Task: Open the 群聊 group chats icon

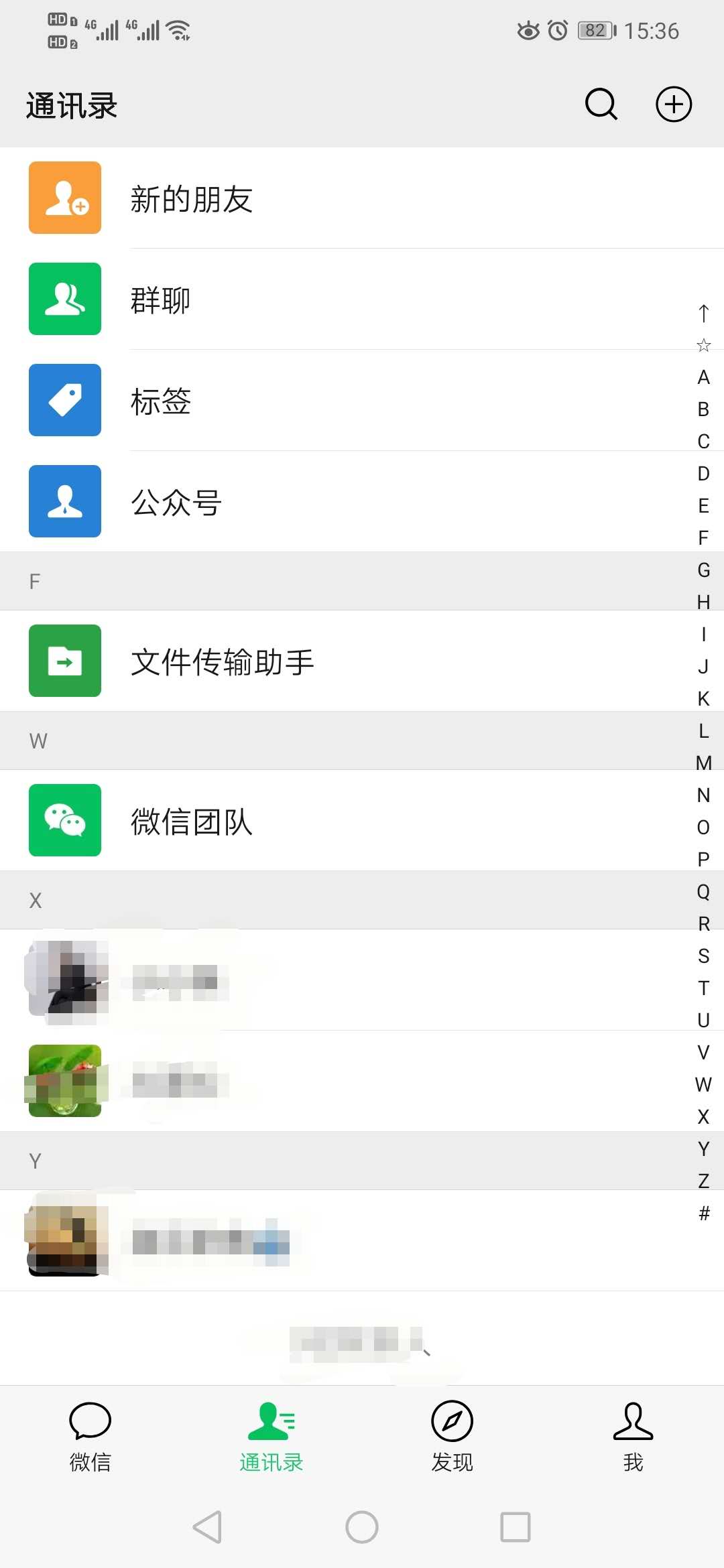Action: (64, 300)
